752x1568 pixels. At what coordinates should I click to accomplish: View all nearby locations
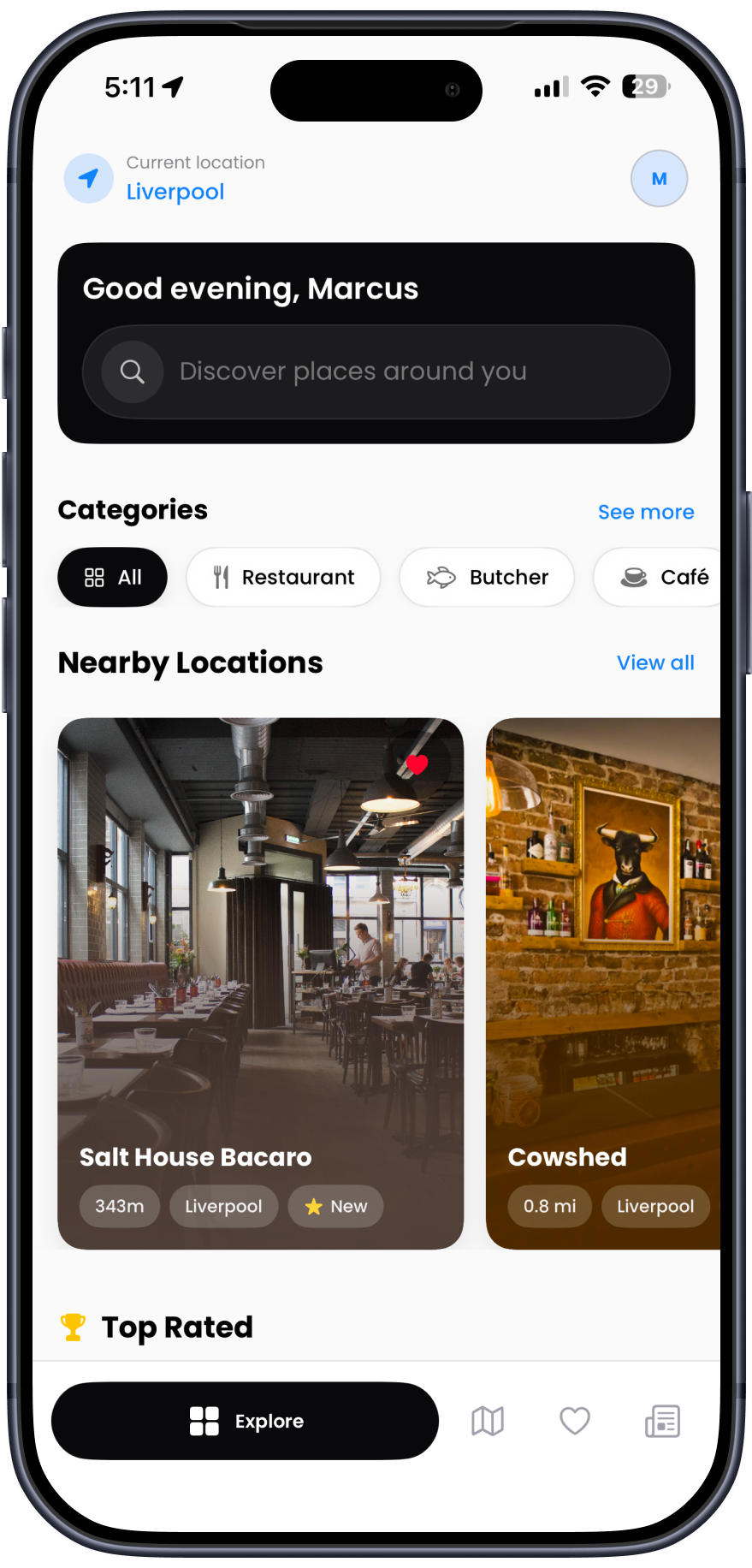click(x=655, y=662)
